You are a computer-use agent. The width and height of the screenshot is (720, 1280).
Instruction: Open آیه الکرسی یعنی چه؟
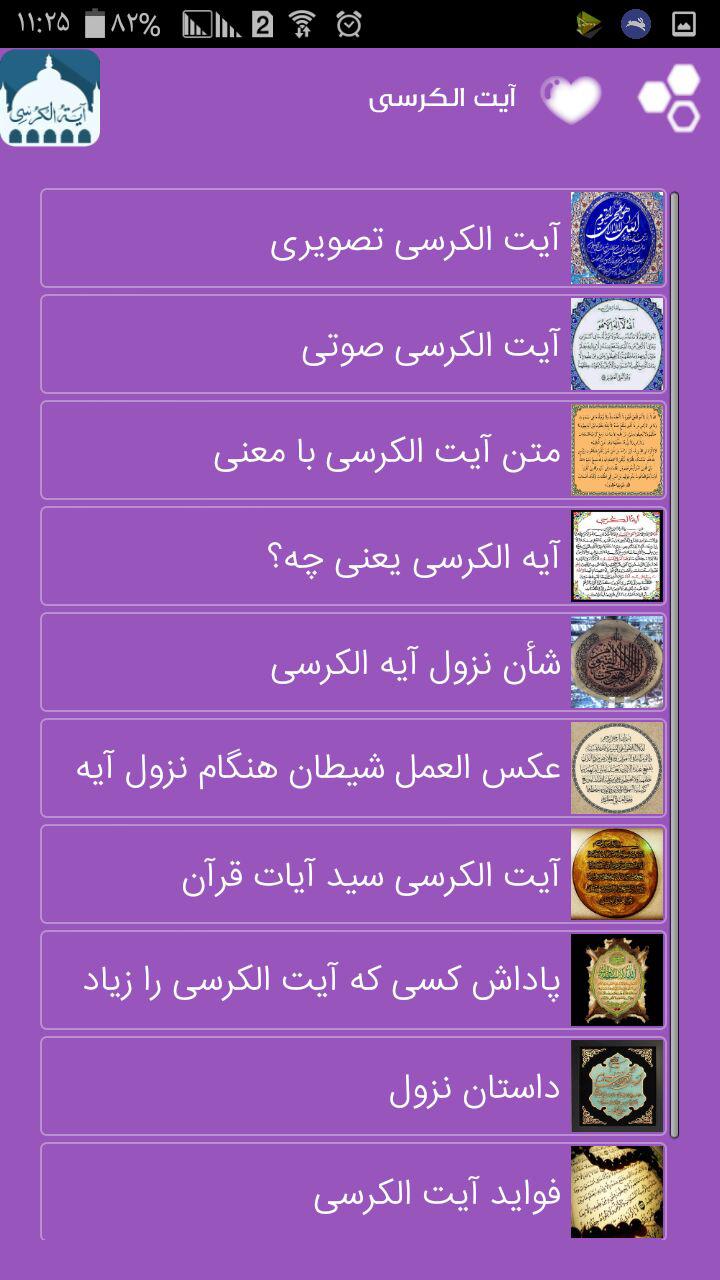tap(353, 557)
